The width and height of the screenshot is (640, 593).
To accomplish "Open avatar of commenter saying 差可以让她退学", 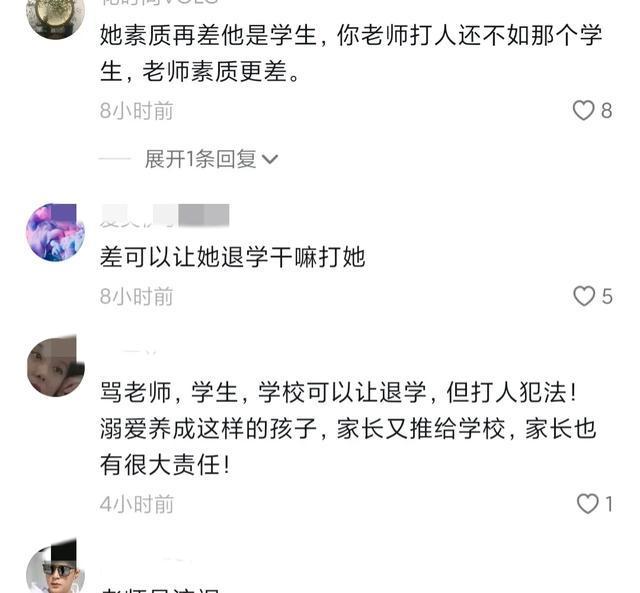I will (x=55, y=232).
